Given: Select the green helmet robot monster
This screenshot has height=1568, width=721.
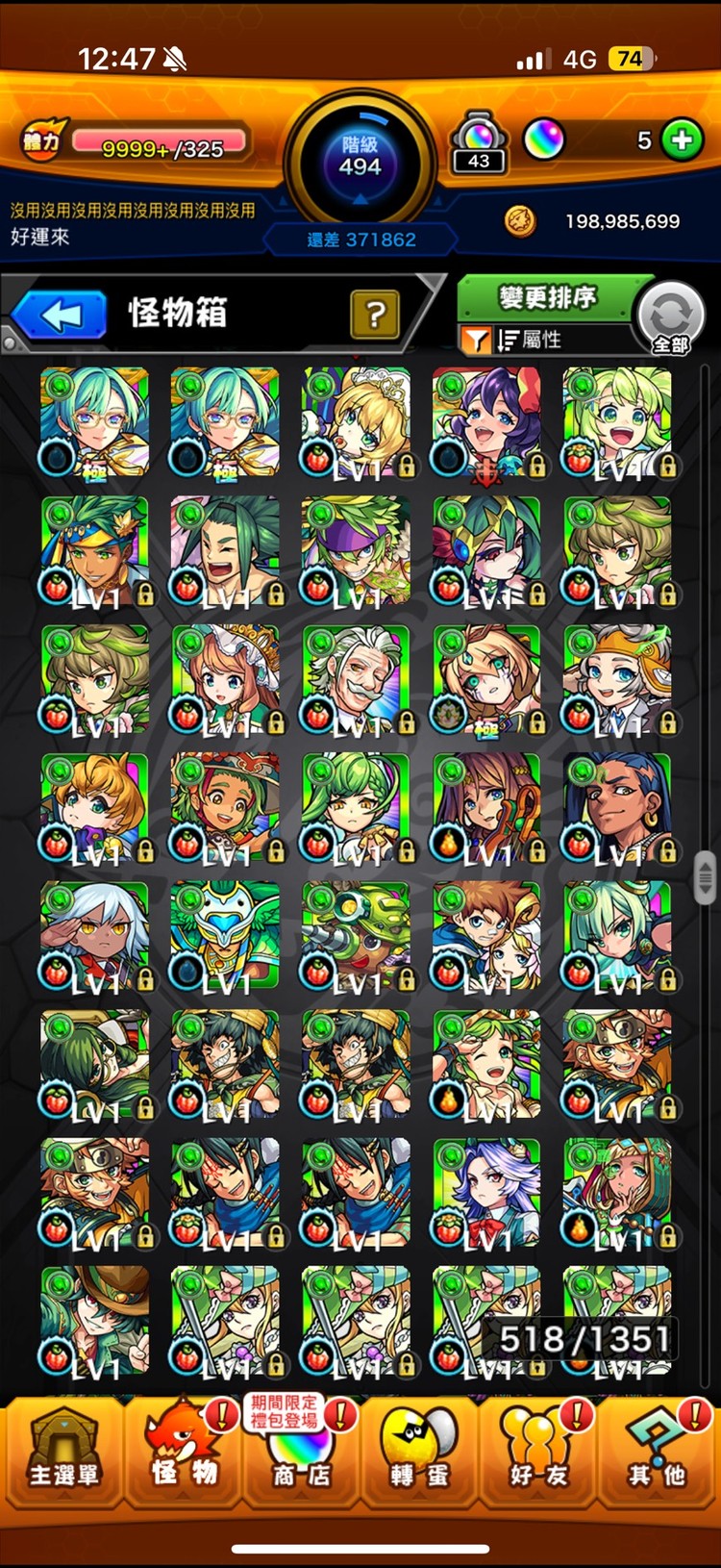Looking at the screenshot, I should (356, 937).
